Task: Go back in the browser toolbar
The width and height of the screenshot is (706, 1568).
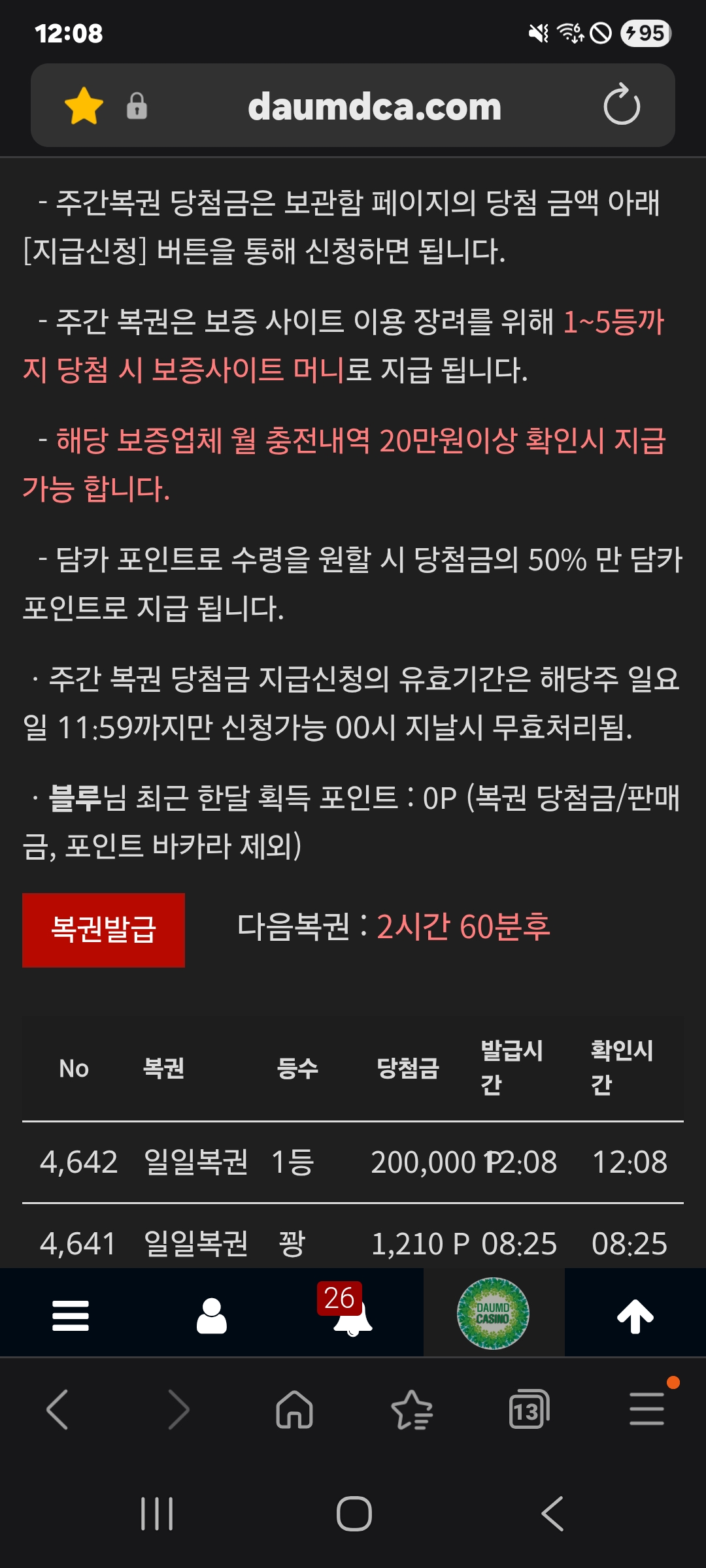Action: [58, 1410]
